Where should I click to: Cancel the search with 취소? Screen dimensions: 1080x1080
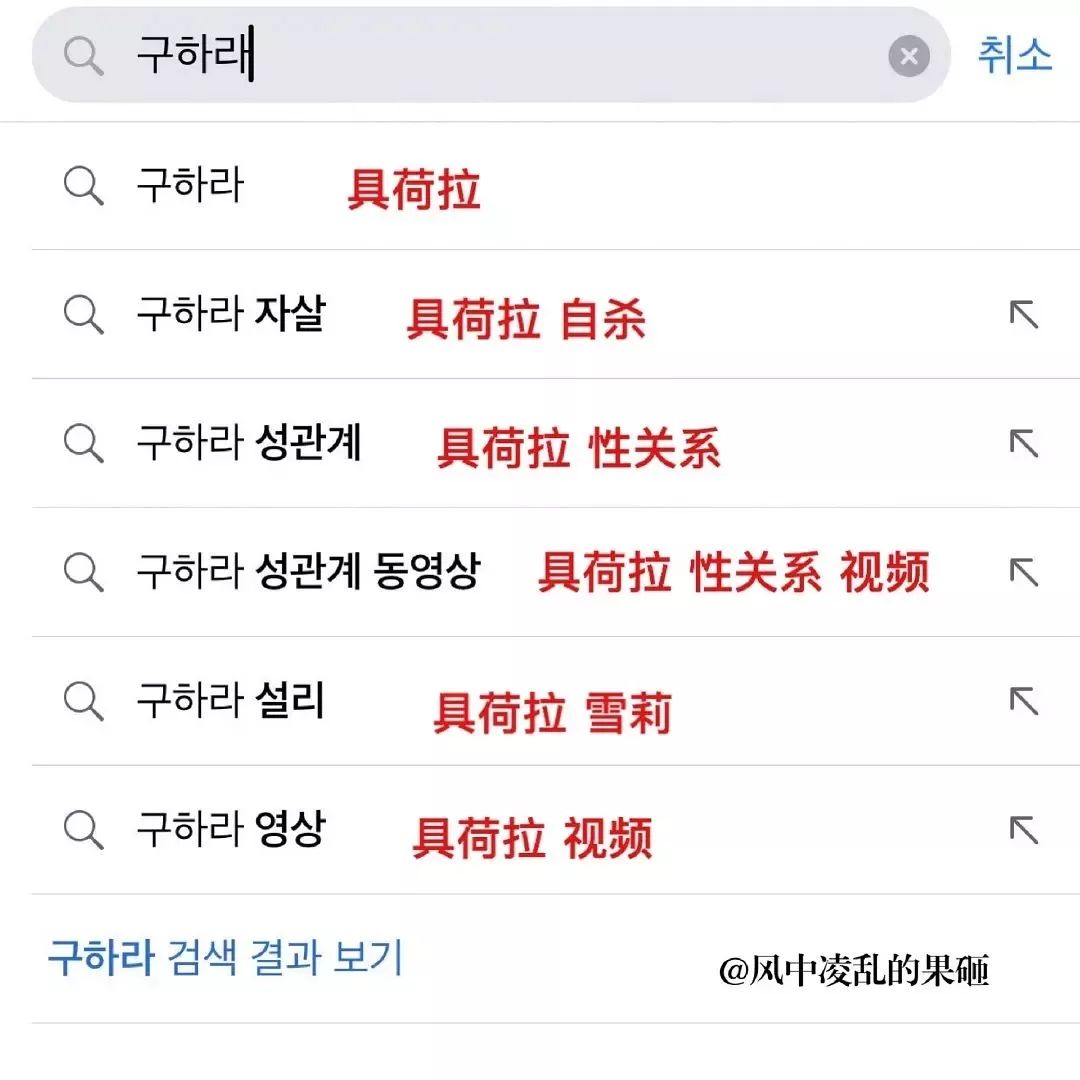pos(1014,56)
